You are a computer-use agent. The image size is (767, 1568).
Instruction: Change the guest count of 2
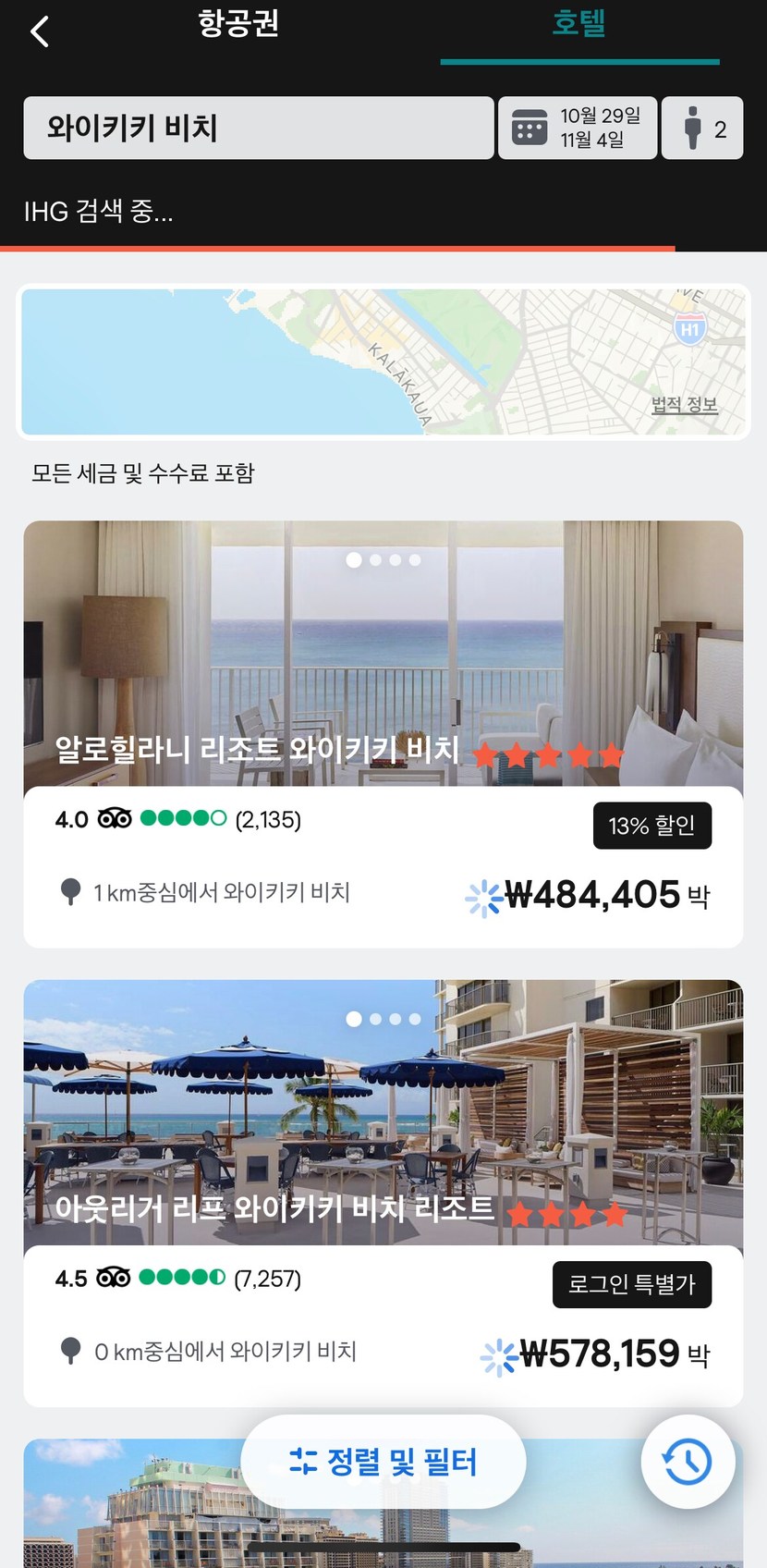(702, 128)
